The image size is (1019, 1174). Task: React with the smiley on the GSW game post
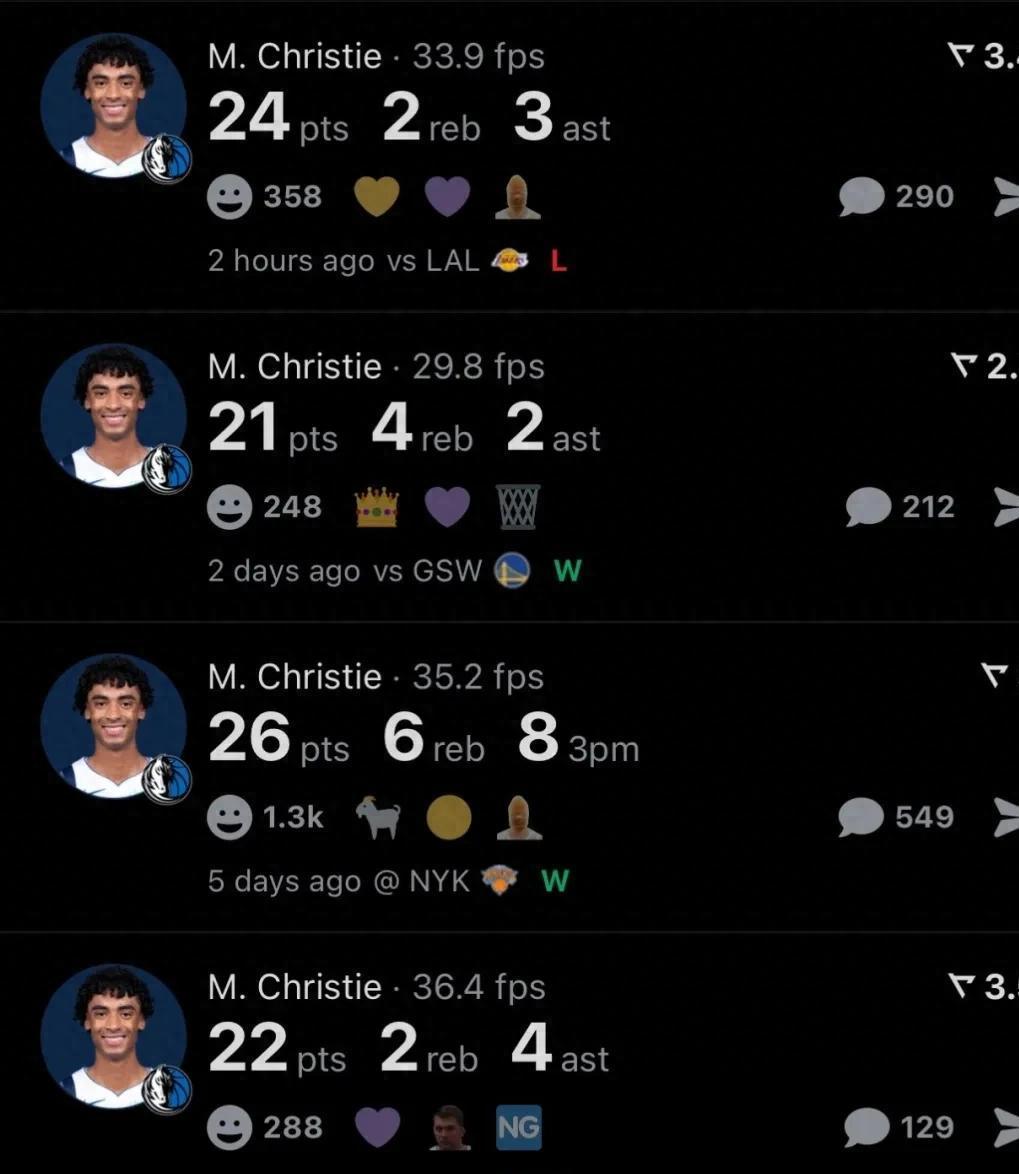(x=229, y=507)
